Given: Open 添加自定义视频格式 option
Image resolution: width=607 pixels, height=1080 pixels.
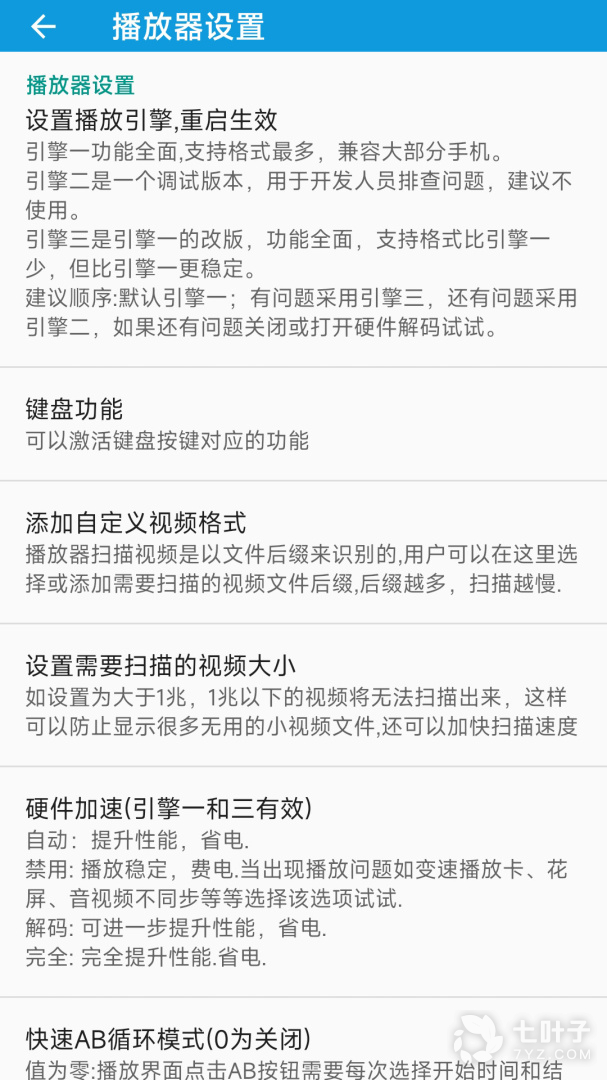Looking at the screenshot, I should [303, 552].
